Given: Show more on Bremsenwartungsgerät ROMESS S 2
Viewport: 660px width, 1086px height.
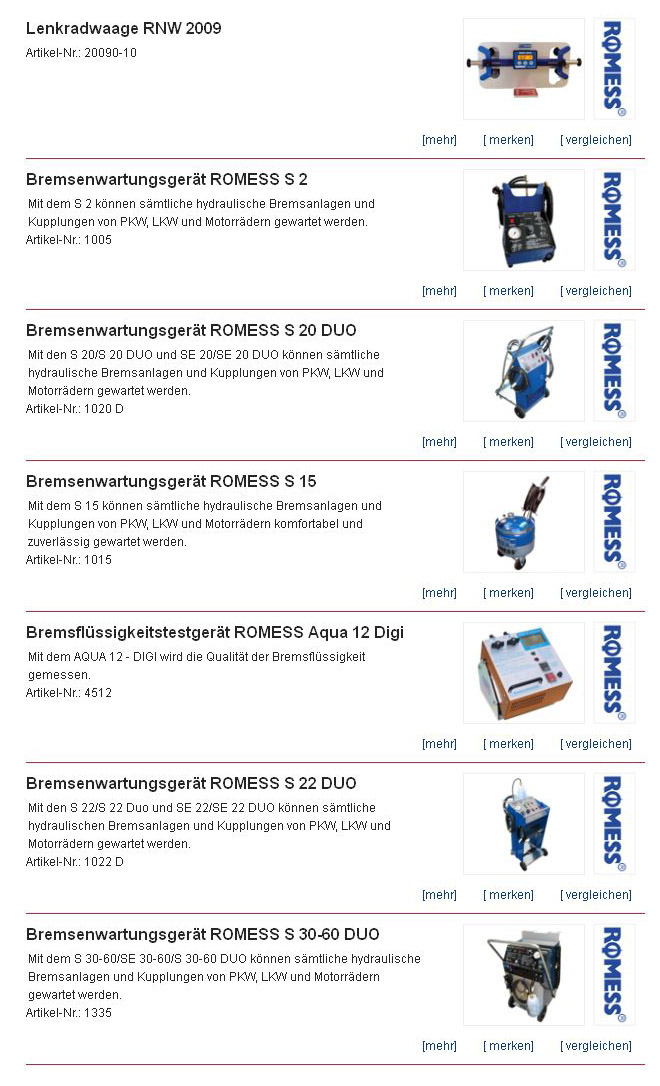Looking at the screenshot, I should click(439, 291).
